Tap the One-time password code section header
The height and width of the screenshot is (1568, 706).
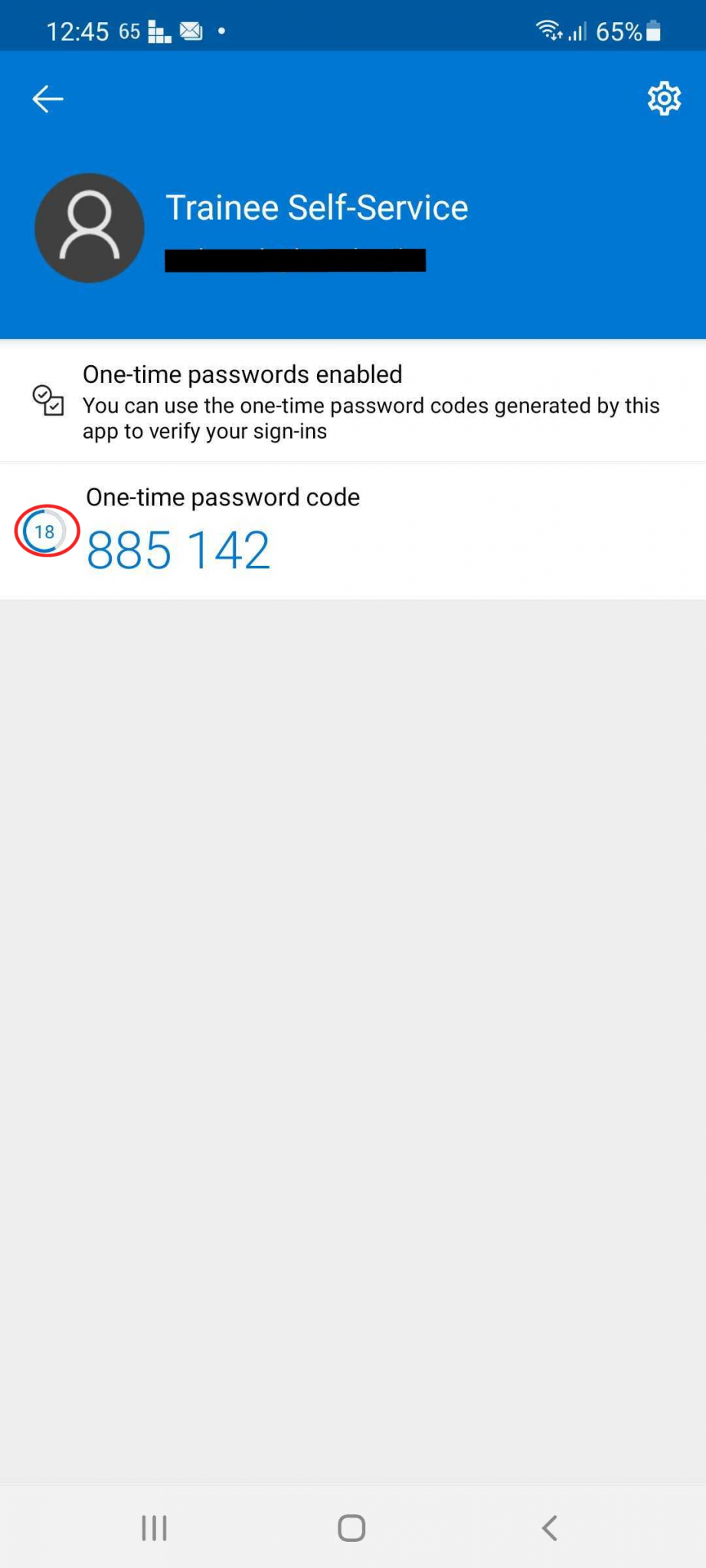coord(222,496)
